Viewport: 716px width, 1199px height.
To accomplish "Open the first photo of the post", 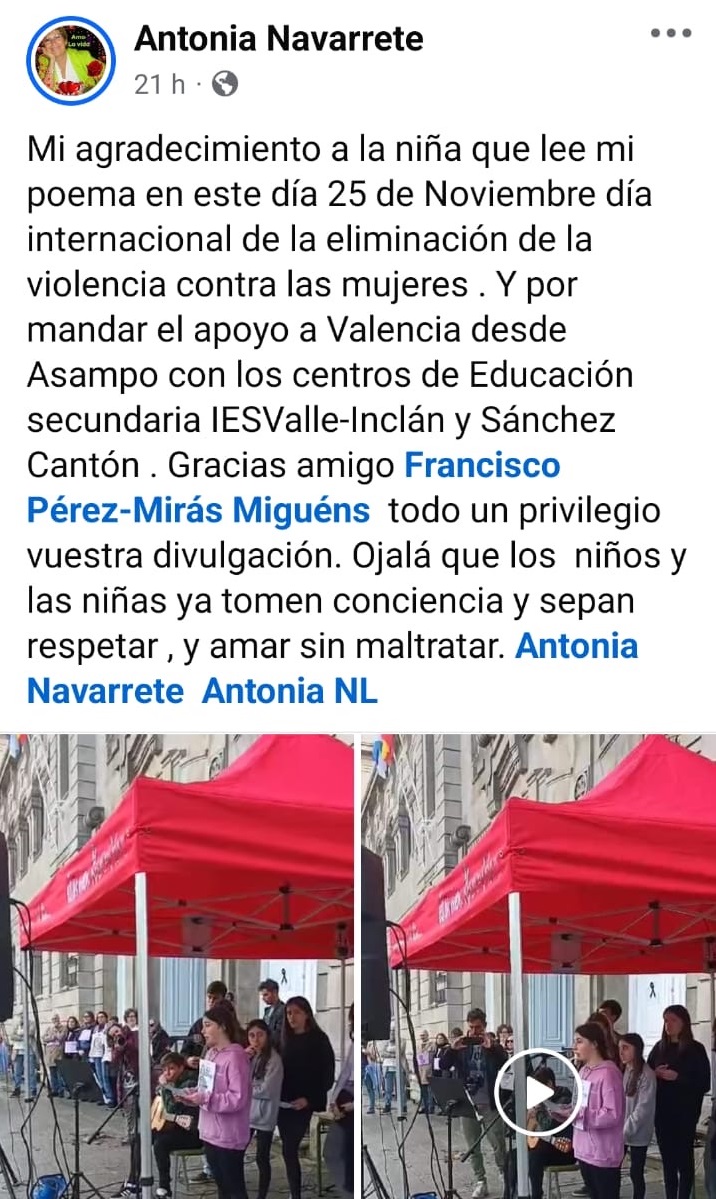I will [176, 965].
